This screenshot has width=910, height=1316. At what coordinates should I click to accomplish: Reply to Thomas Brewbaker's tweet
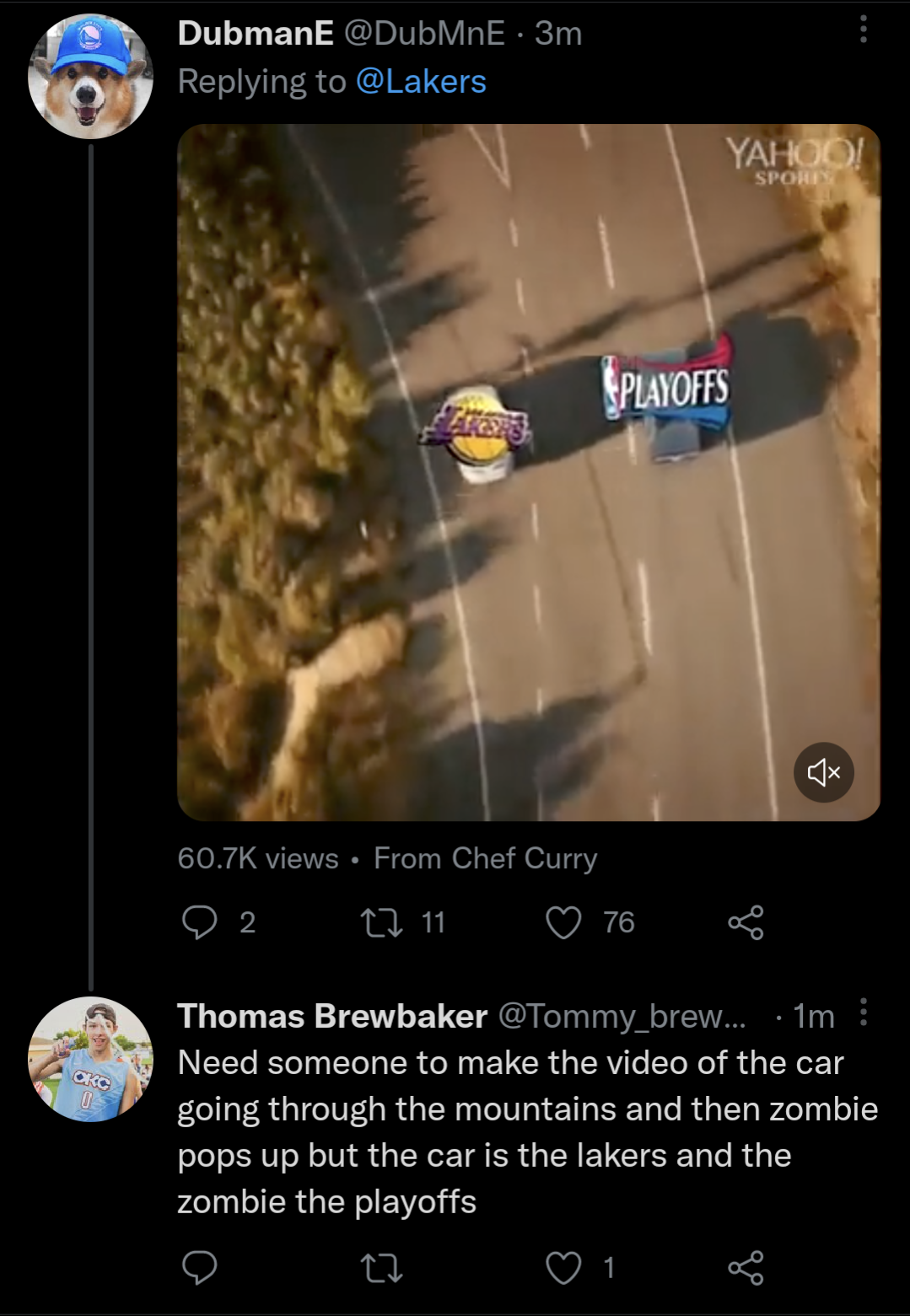(x=200, y=1267)
